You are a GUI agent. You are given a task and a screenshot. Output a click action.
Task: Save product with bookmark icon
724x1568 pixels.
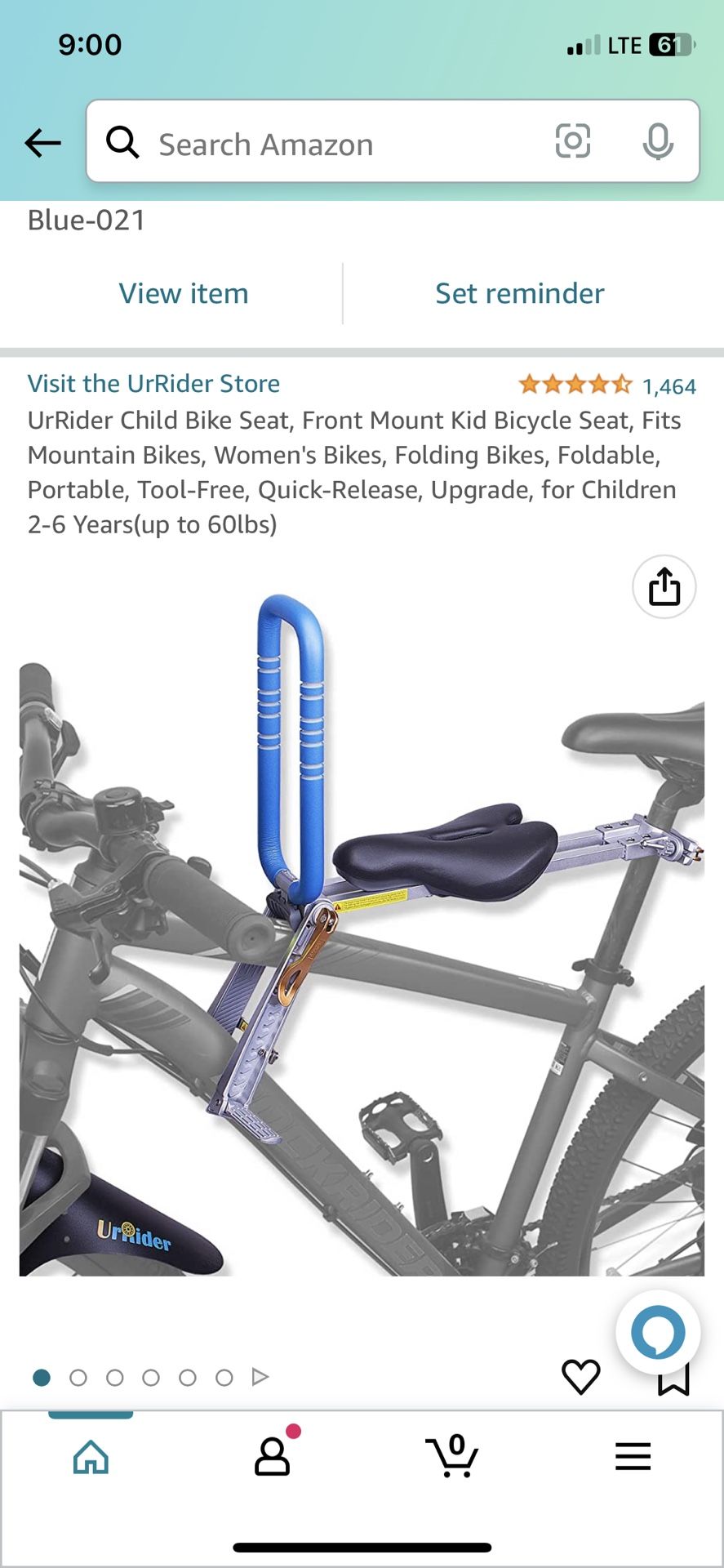(673, 1380)
